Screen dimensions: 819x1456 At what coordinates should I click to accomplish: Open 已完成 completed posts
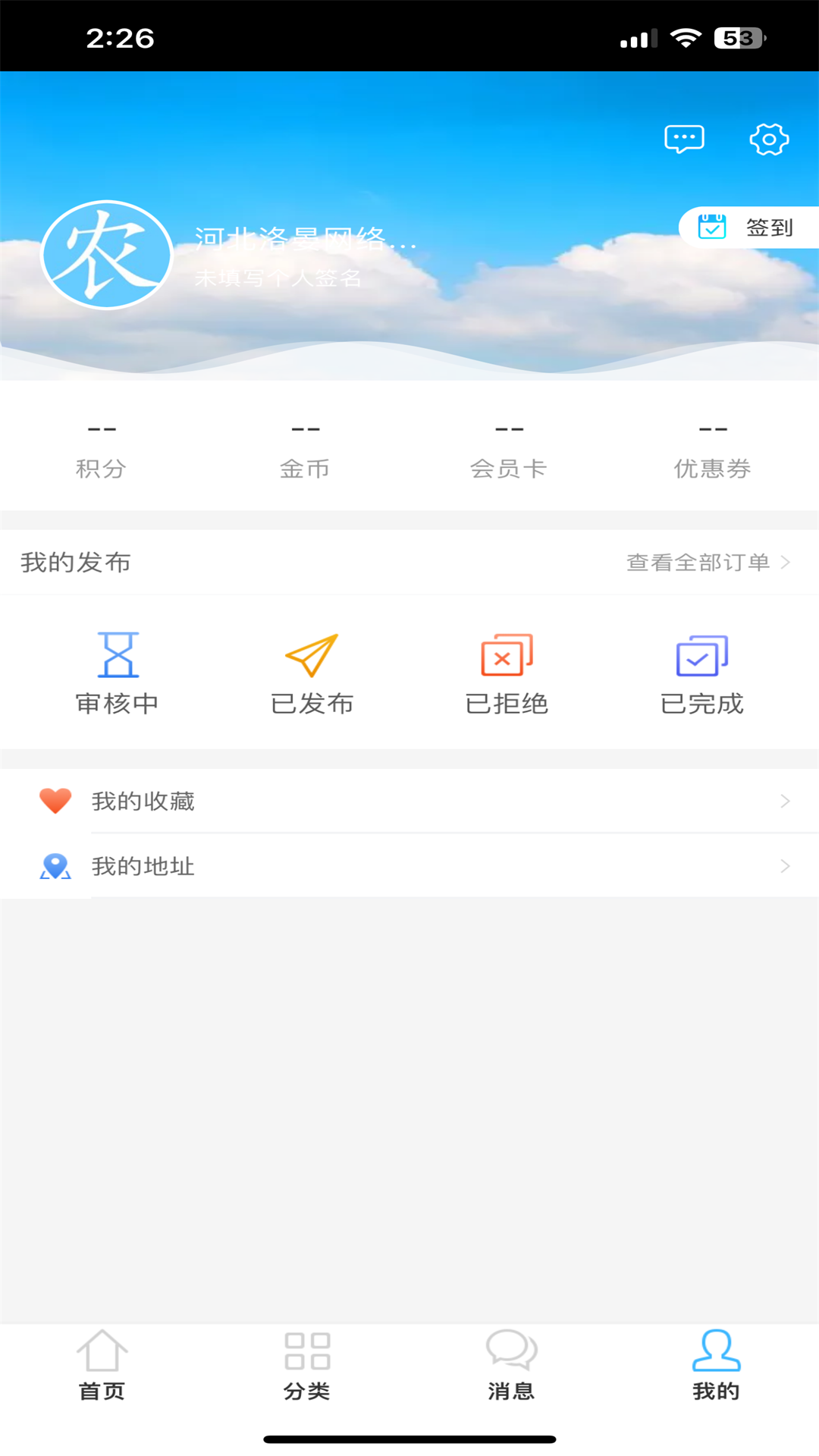coord(702,673)
